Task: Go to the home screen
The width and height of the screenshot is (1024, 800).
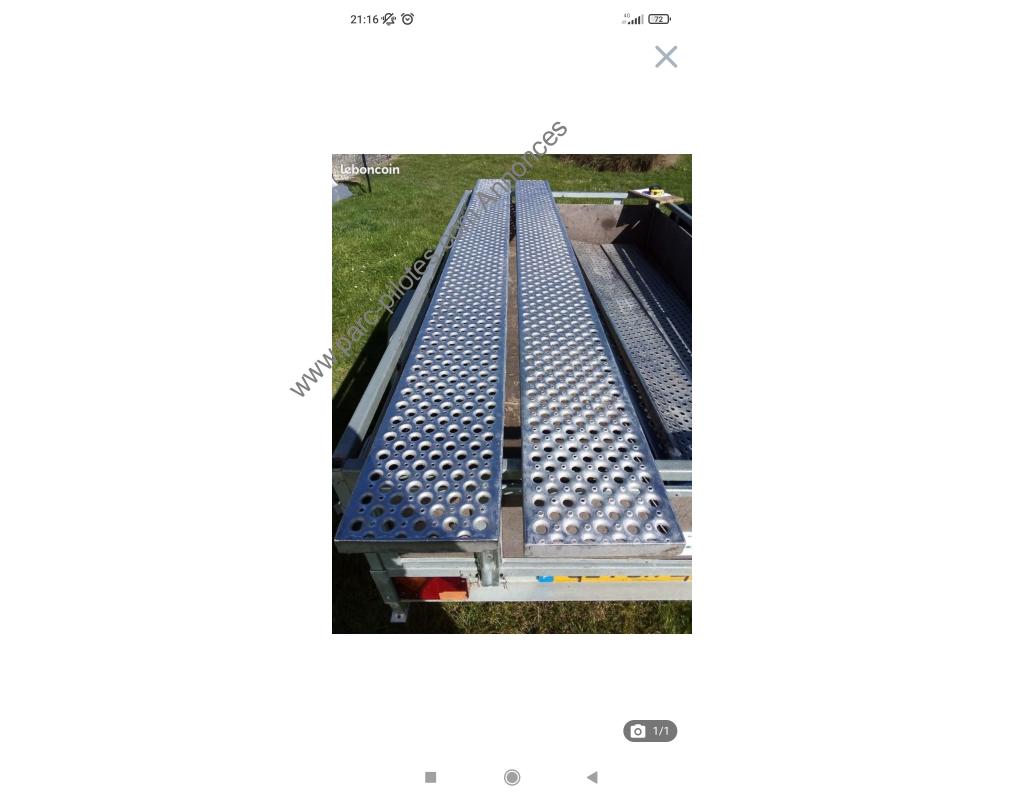Action: tap(512, 777)
